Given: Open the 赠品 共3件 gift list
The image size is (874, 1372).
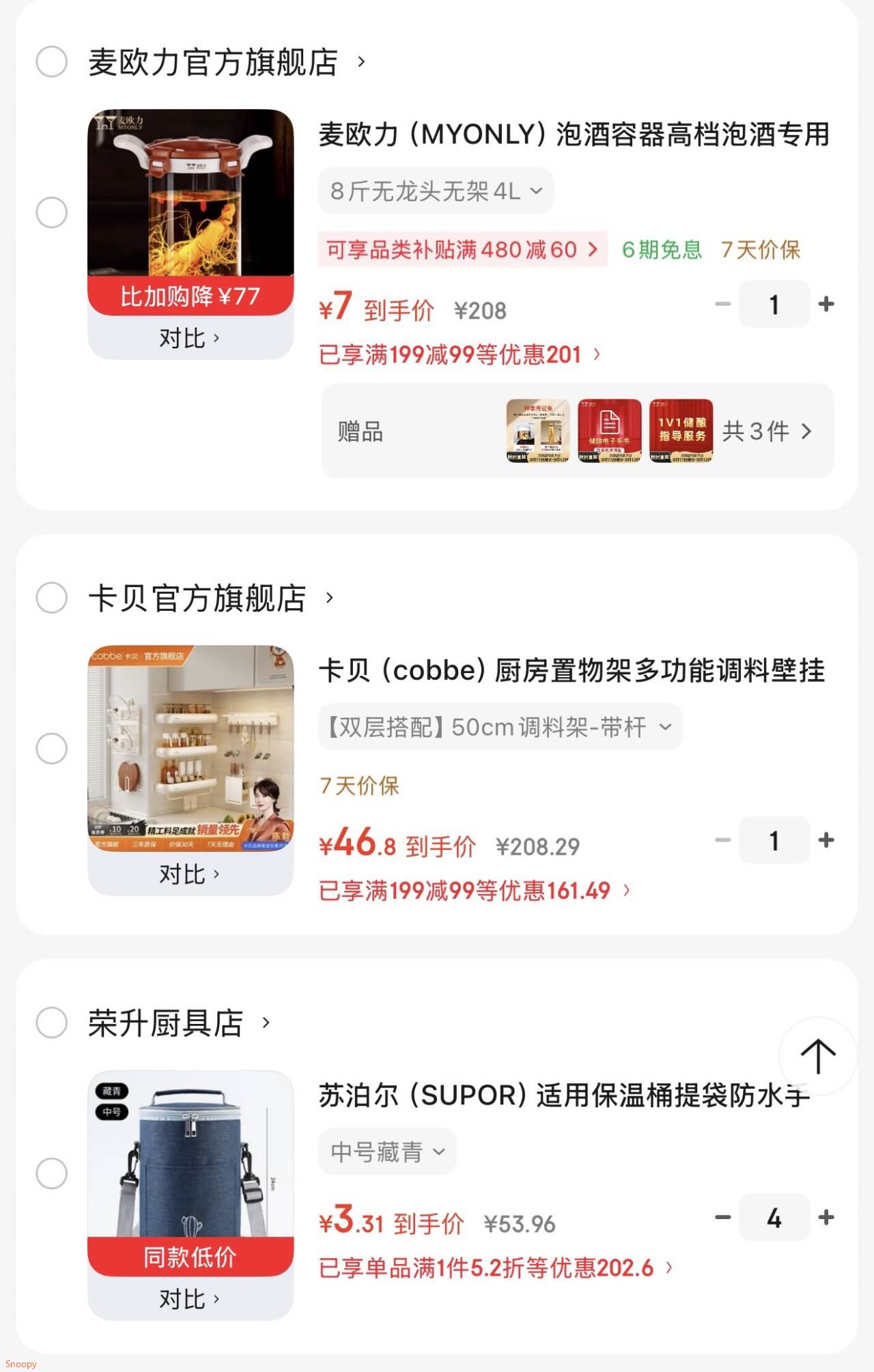Looking at the screenshot, I should coord(578,431).
